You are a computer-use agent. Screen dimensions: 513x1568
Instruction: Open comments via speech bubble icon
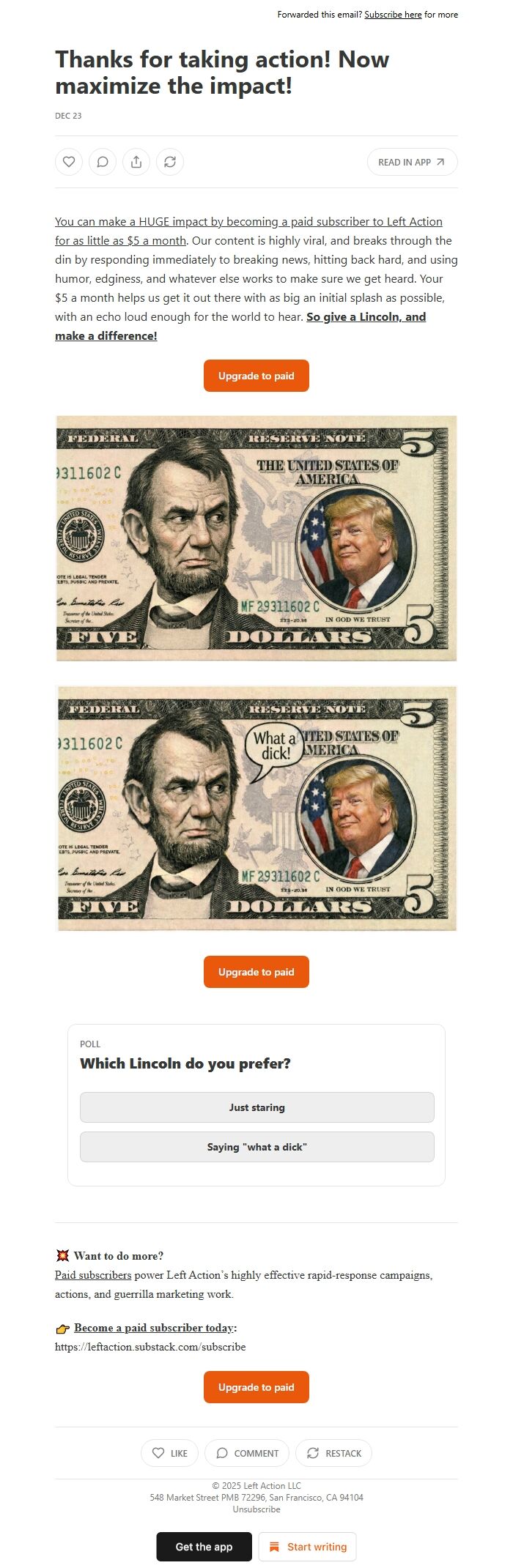pyautogui.click(x=103, y=162)
